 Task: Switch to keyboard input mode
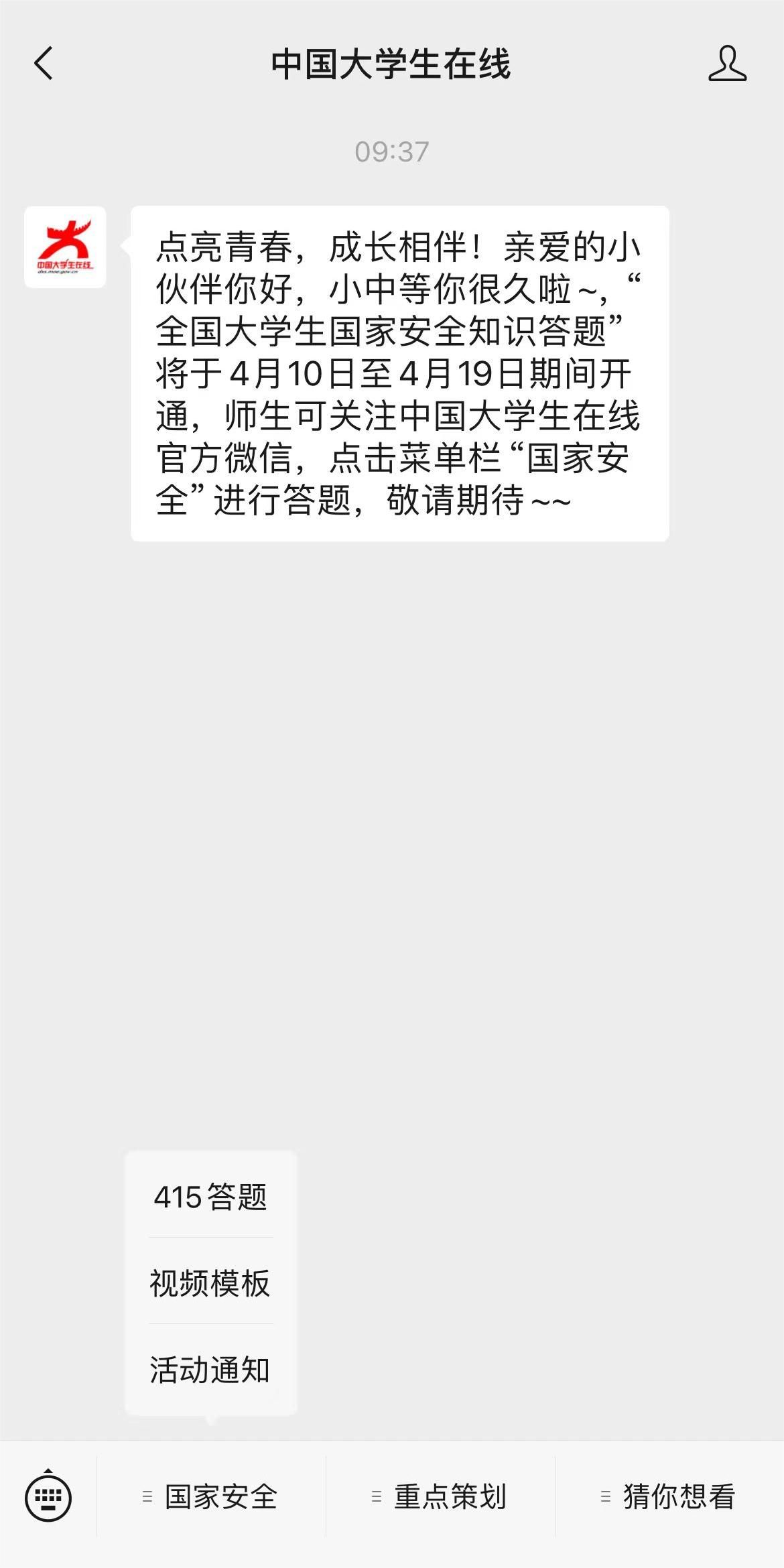(x=48, y=1496)
